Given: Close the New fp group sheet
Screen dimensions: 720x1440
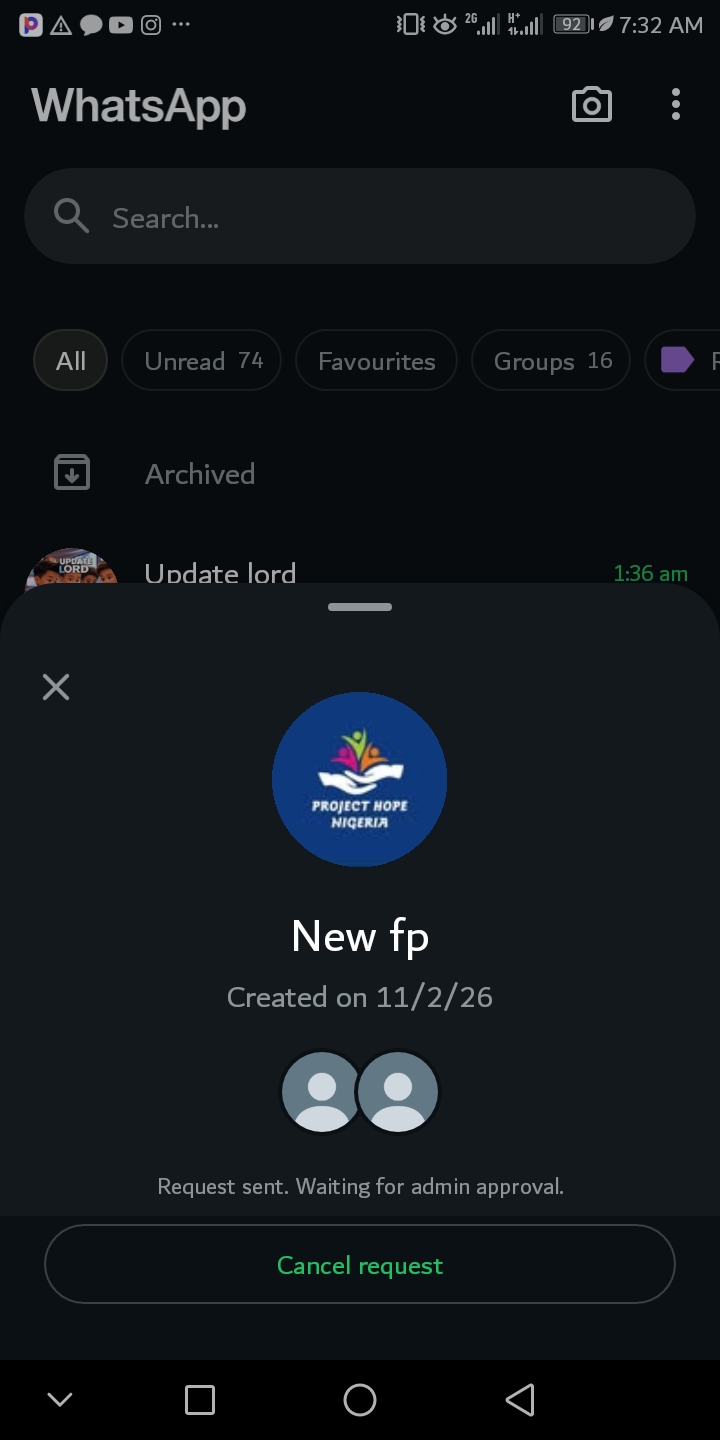Looking at the screenshot, I should 56,687.
